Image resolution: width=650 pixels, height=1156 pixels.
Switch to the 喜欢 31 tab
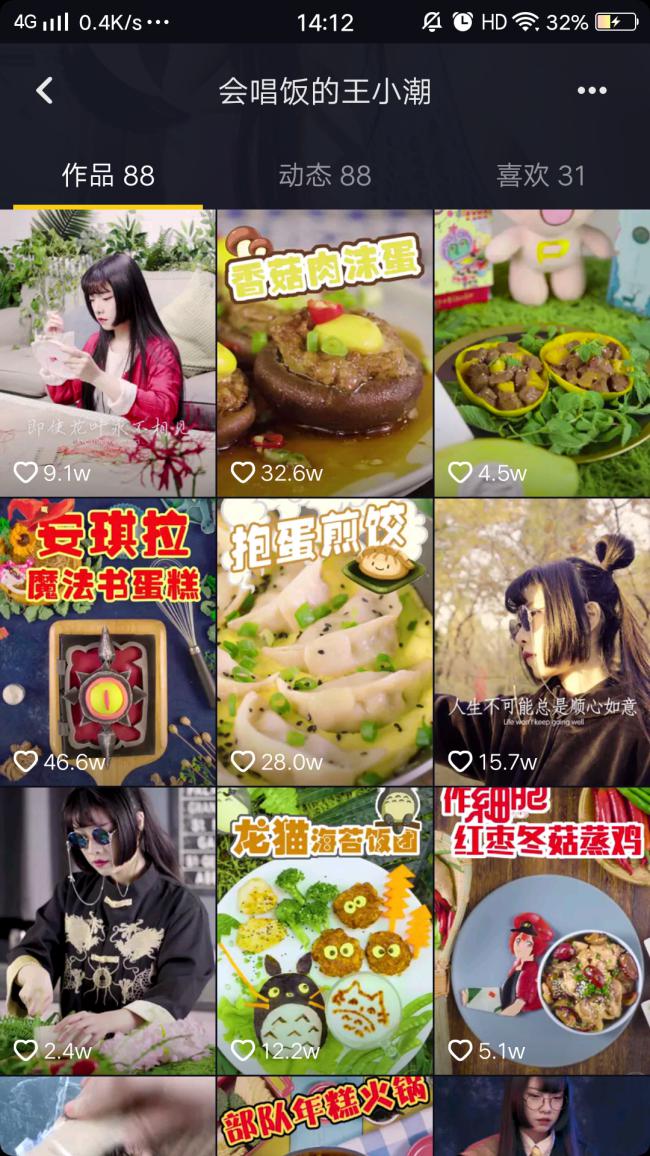pyautogui.click(x=541, y=176)
